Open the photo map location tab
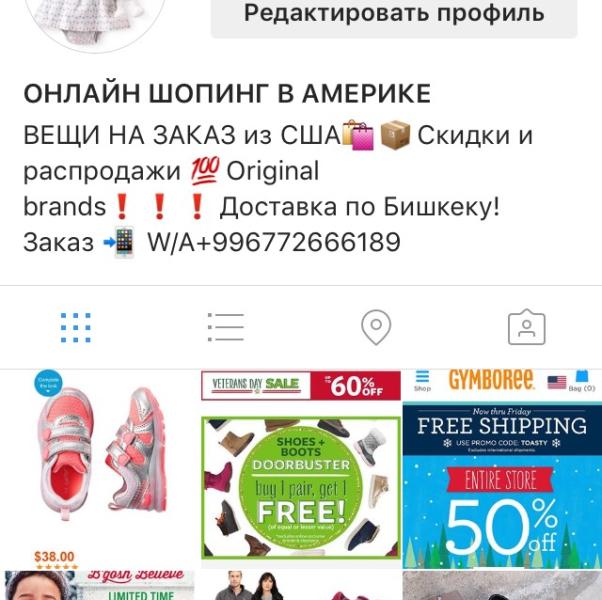Screen dimensions: 602x600 376,327
